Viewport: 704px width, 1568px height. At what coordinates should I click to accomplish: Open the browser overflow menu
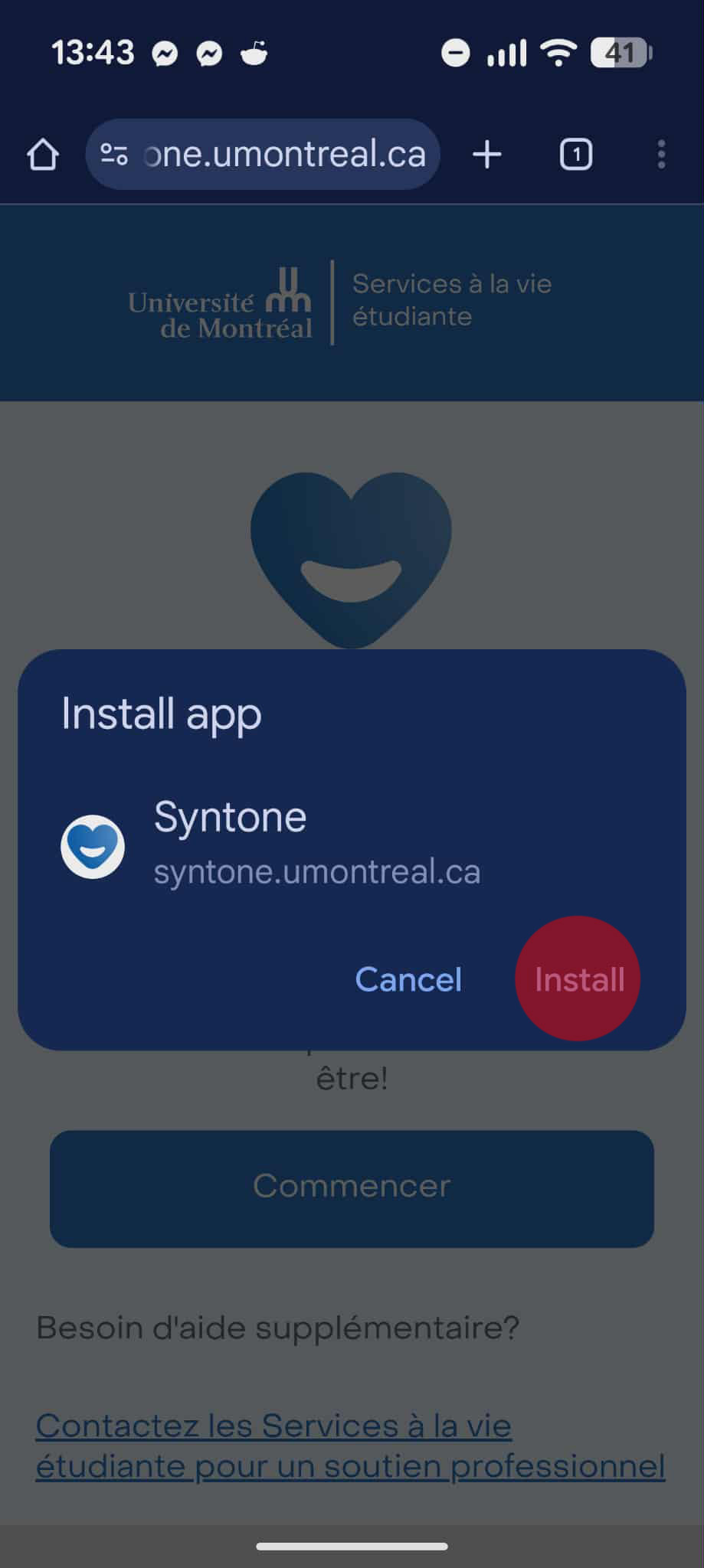point(661,155)
